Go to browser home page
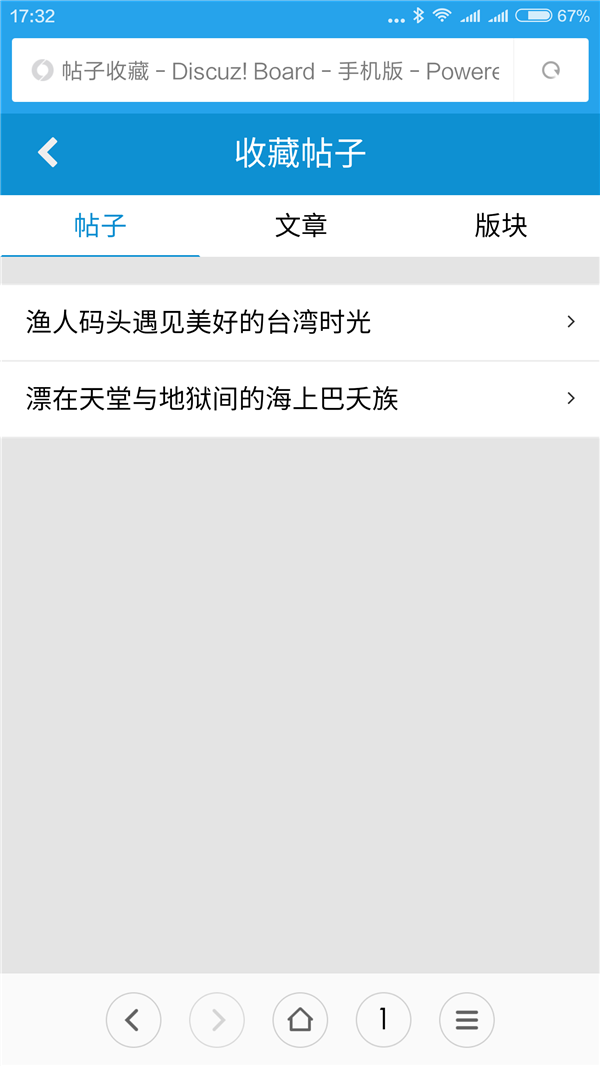The image size is (600, 1066). 300,1020
